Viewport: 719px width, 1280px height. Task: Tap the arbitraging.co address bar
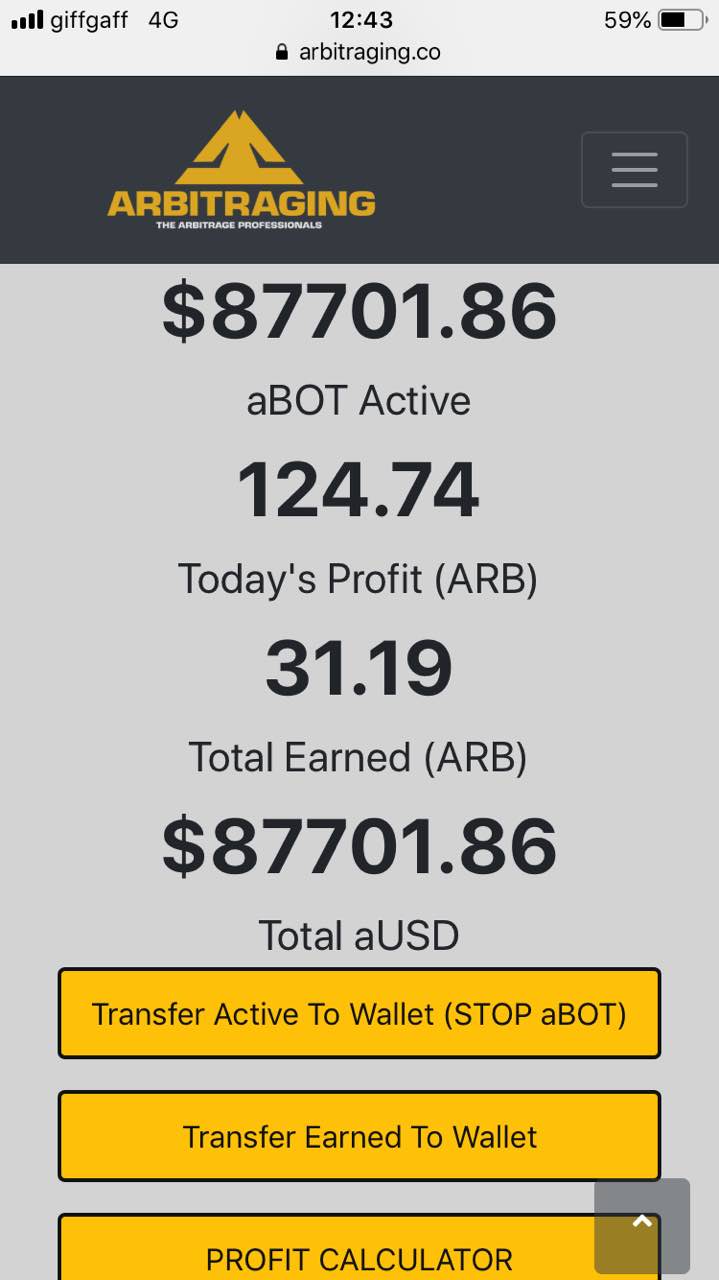tap(359, 52)
